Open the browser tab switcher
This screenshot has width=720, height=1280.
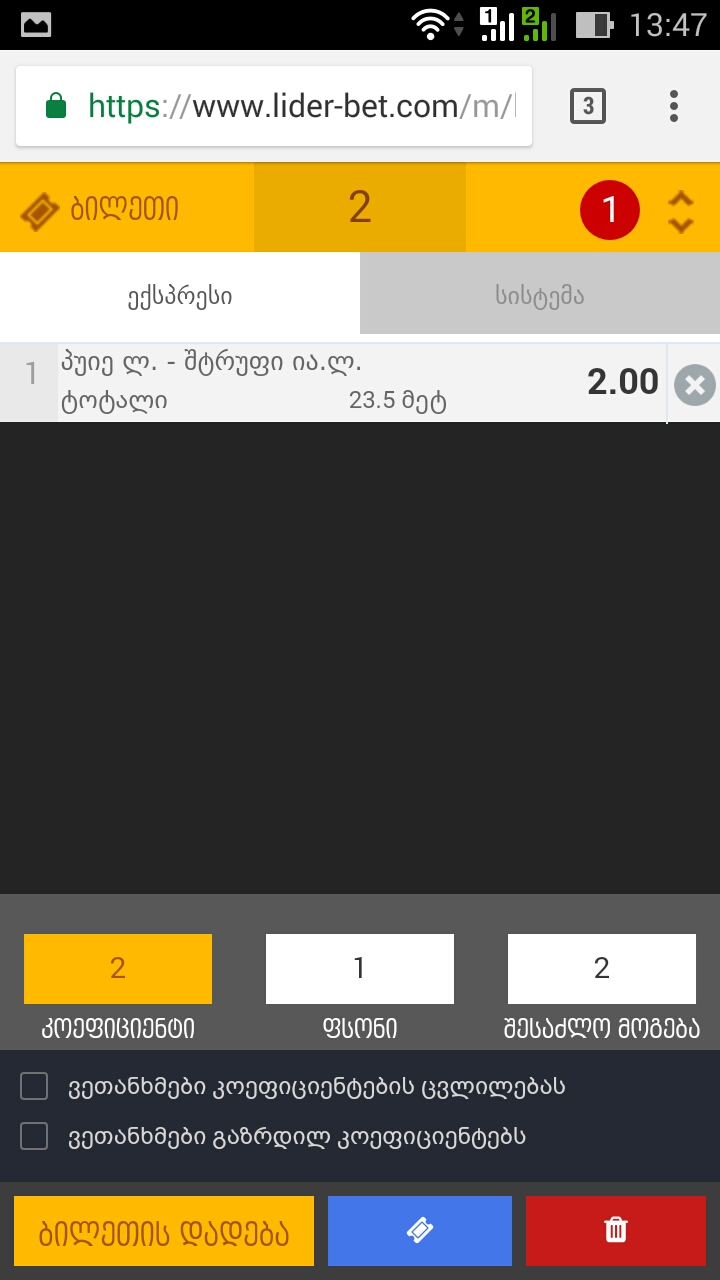point(588,105)
